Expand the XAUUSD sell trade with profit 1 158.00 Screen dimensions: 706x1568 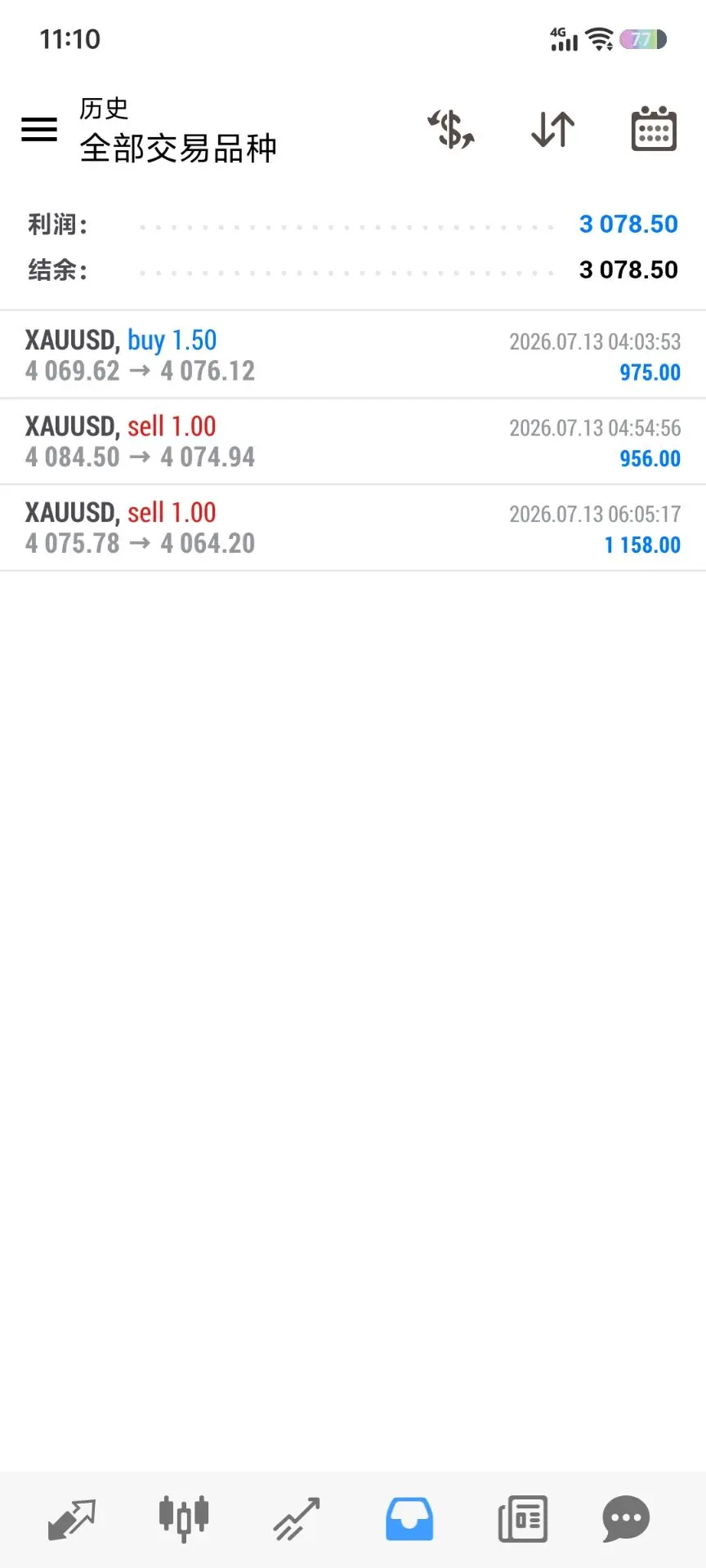coord(353,528)
